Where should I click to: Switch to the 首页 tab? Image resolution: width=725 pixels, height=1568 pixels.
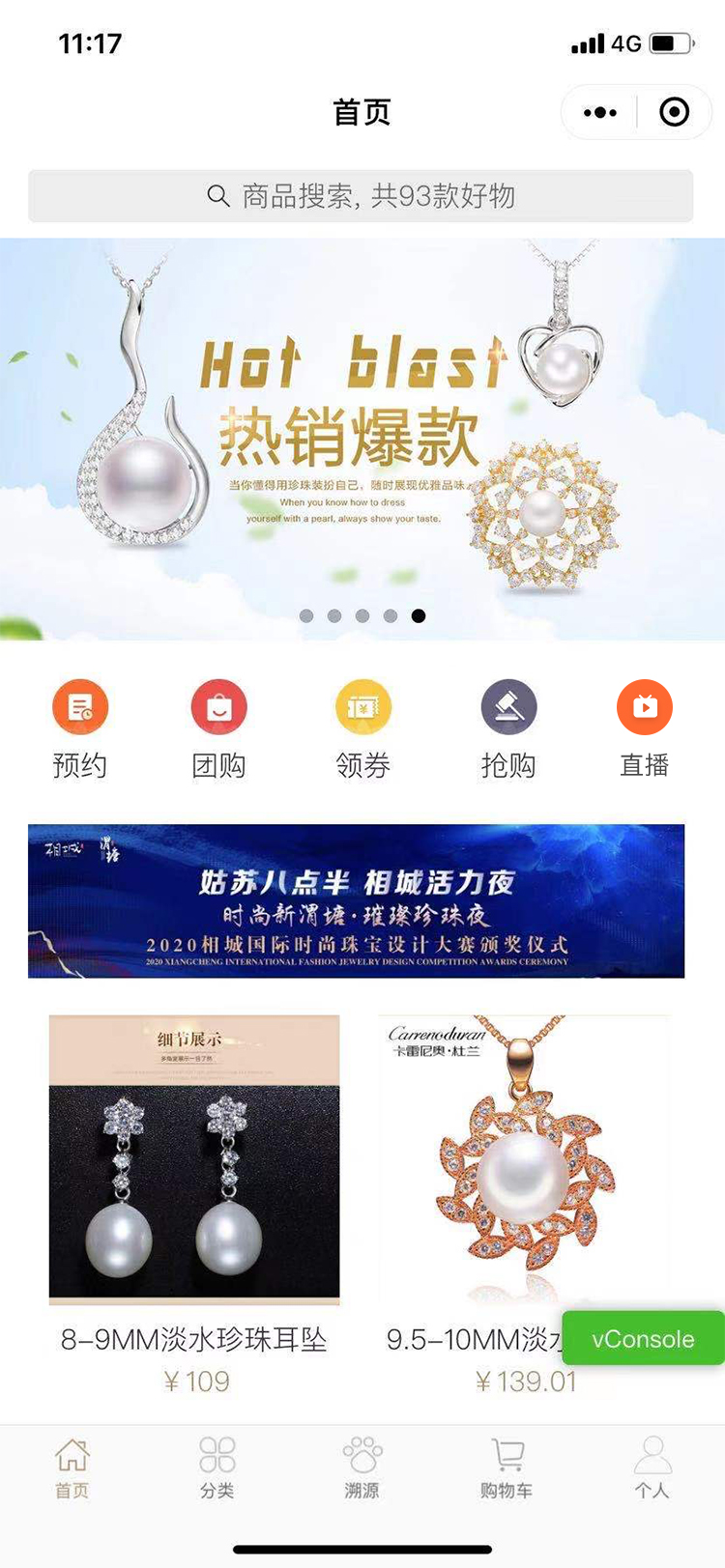tap(72, 1468)
